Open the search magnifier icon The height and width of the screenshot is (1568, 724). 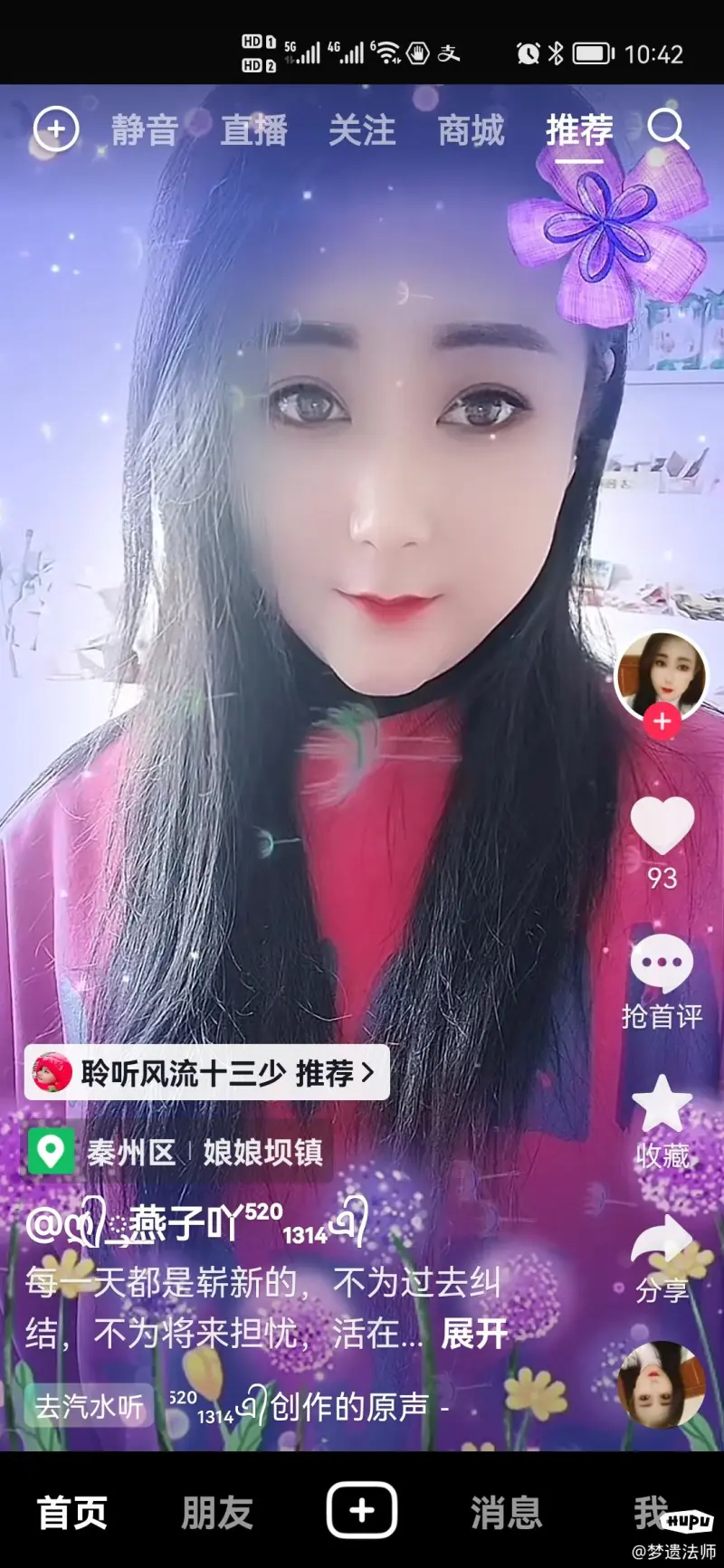click(x=669, y=129)
